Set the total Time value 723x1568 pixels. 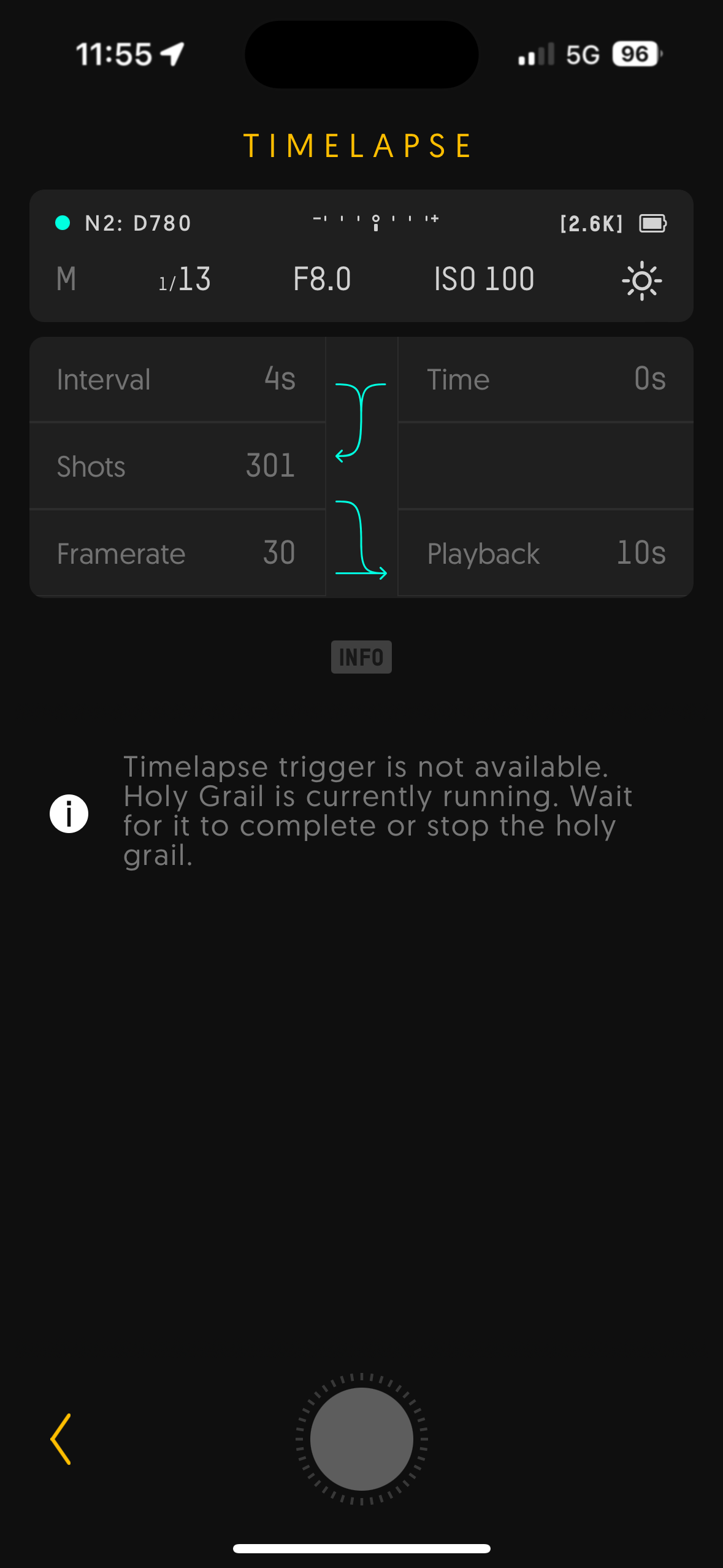(546, 379)
